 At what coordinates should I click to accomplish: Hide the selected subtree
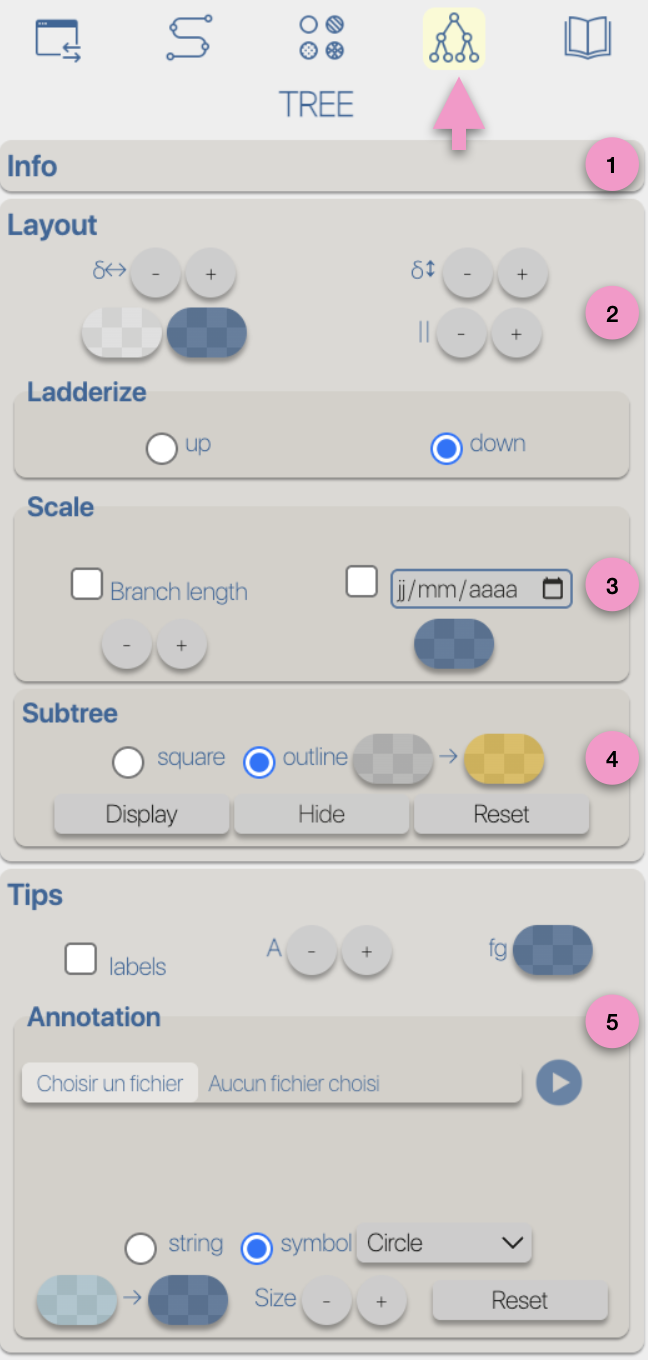point(322,814)
